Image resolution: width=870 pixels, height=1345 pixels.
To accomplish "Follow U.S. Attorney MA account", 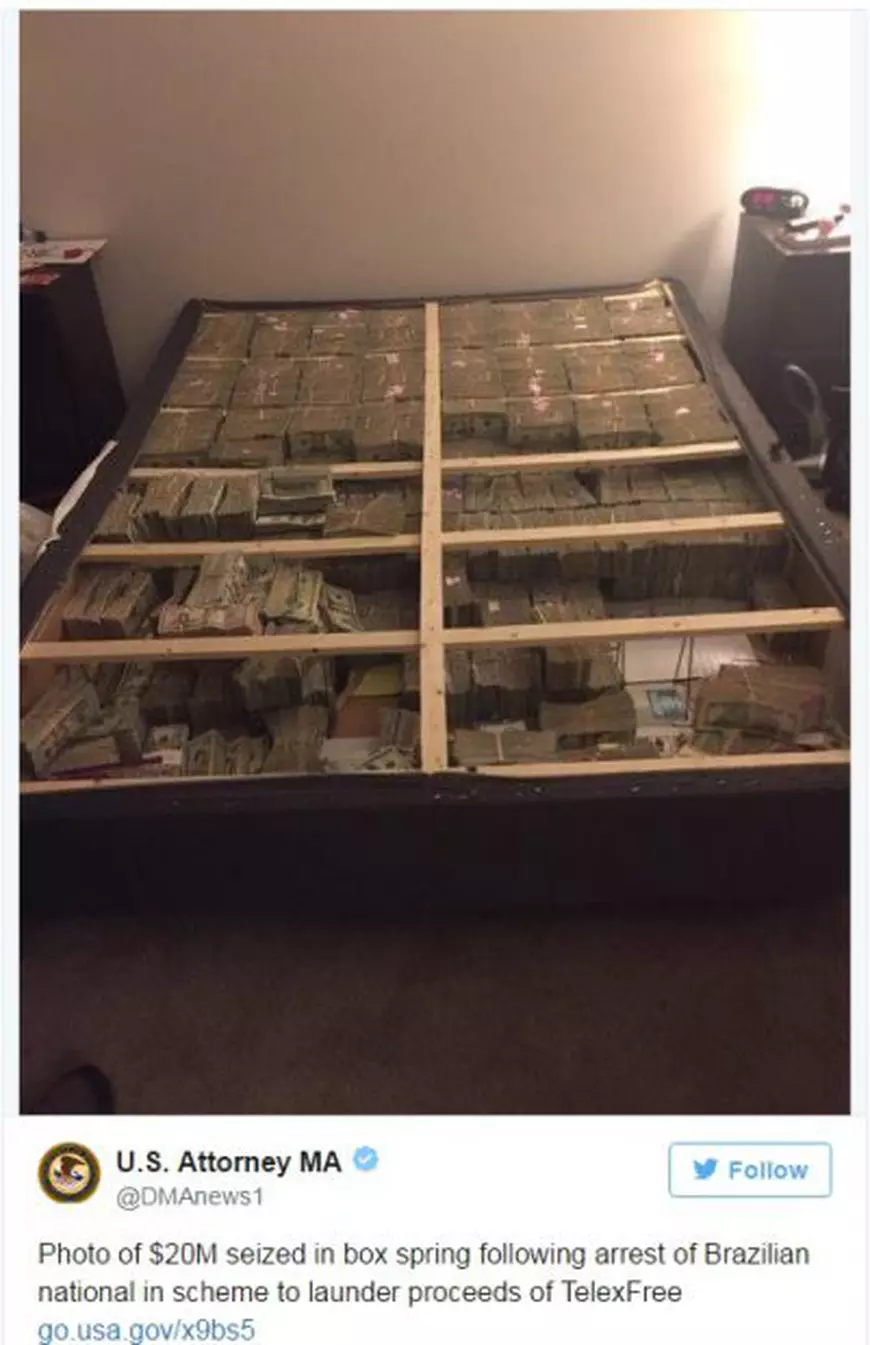I will [749, 1170].
